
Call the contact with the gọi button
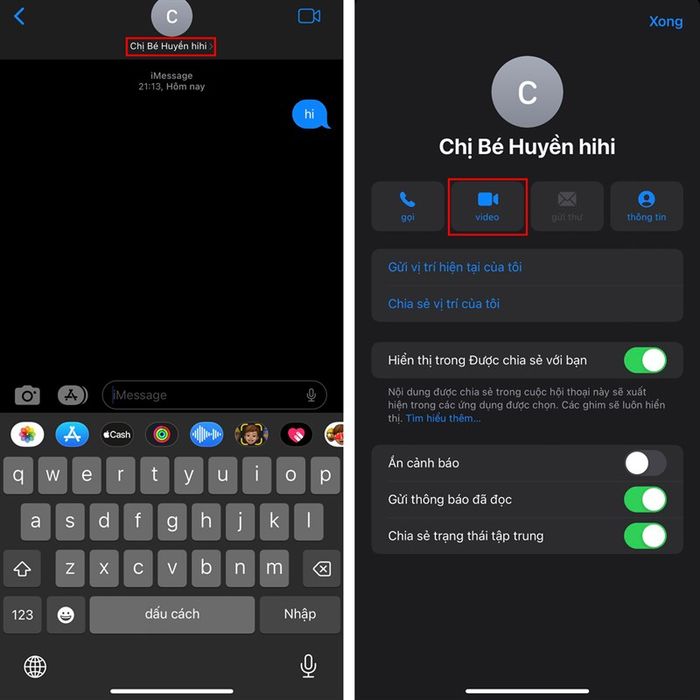coord(407,207)
